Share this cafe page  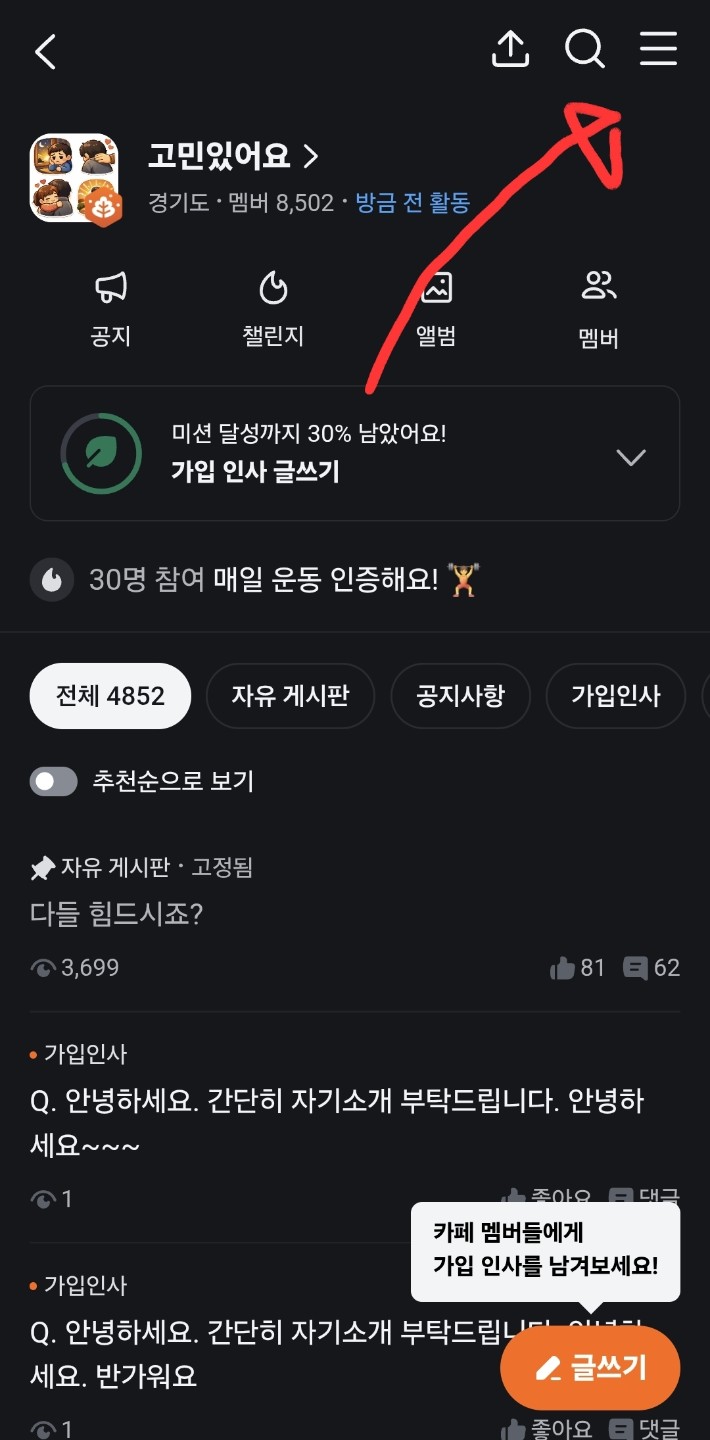[510, 49]
